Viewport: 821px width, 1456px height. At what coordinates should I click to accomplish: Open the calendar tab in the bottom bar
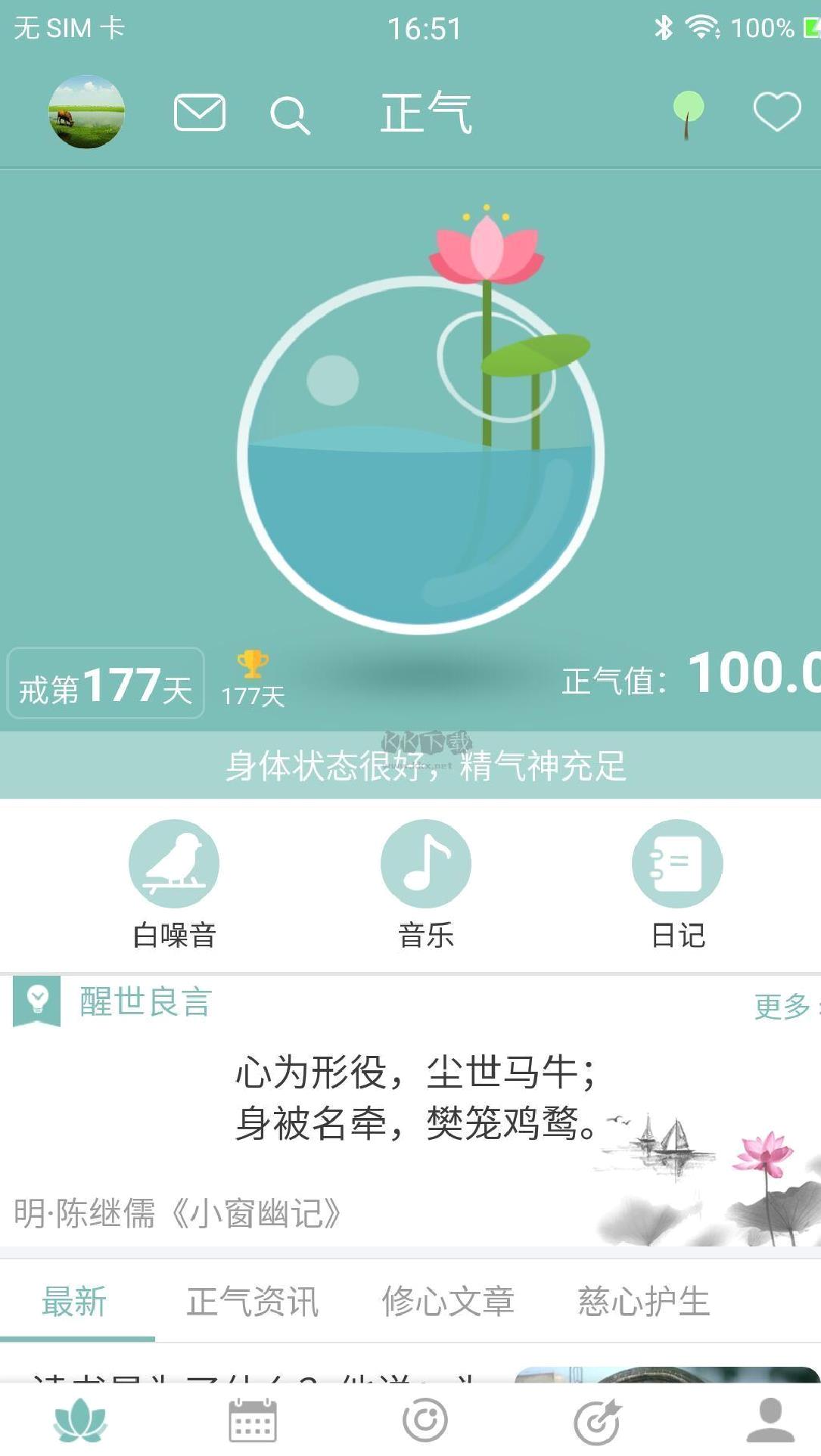(253, 1420)
